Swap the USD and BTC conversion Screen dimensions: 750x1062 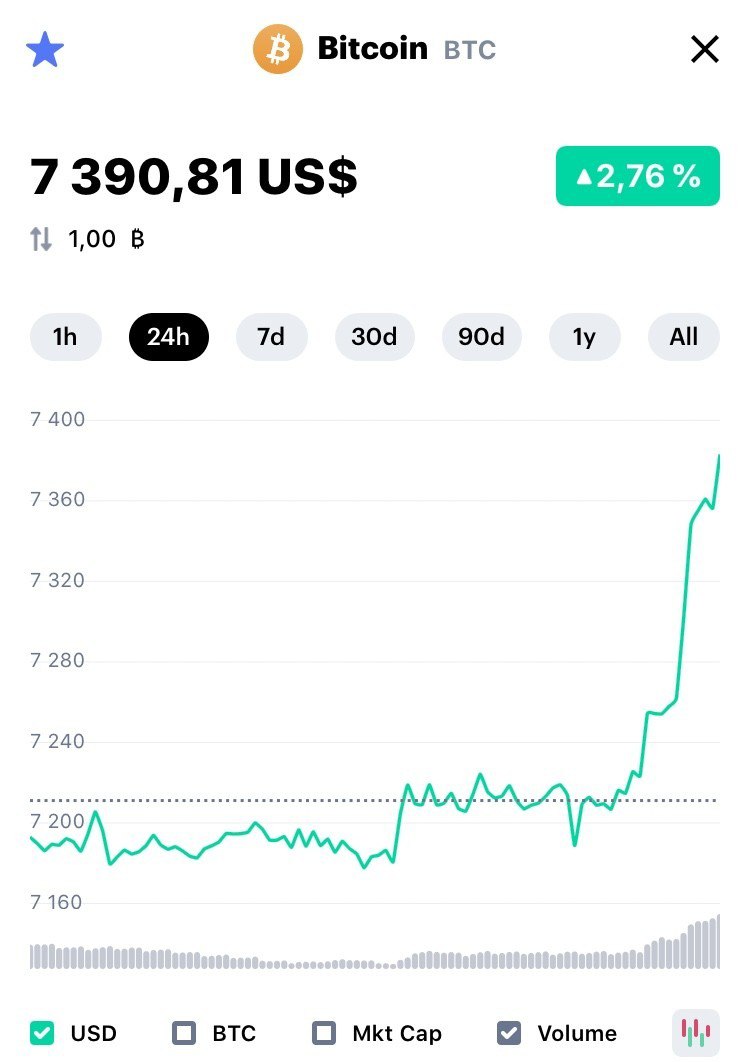pos(41,239)
